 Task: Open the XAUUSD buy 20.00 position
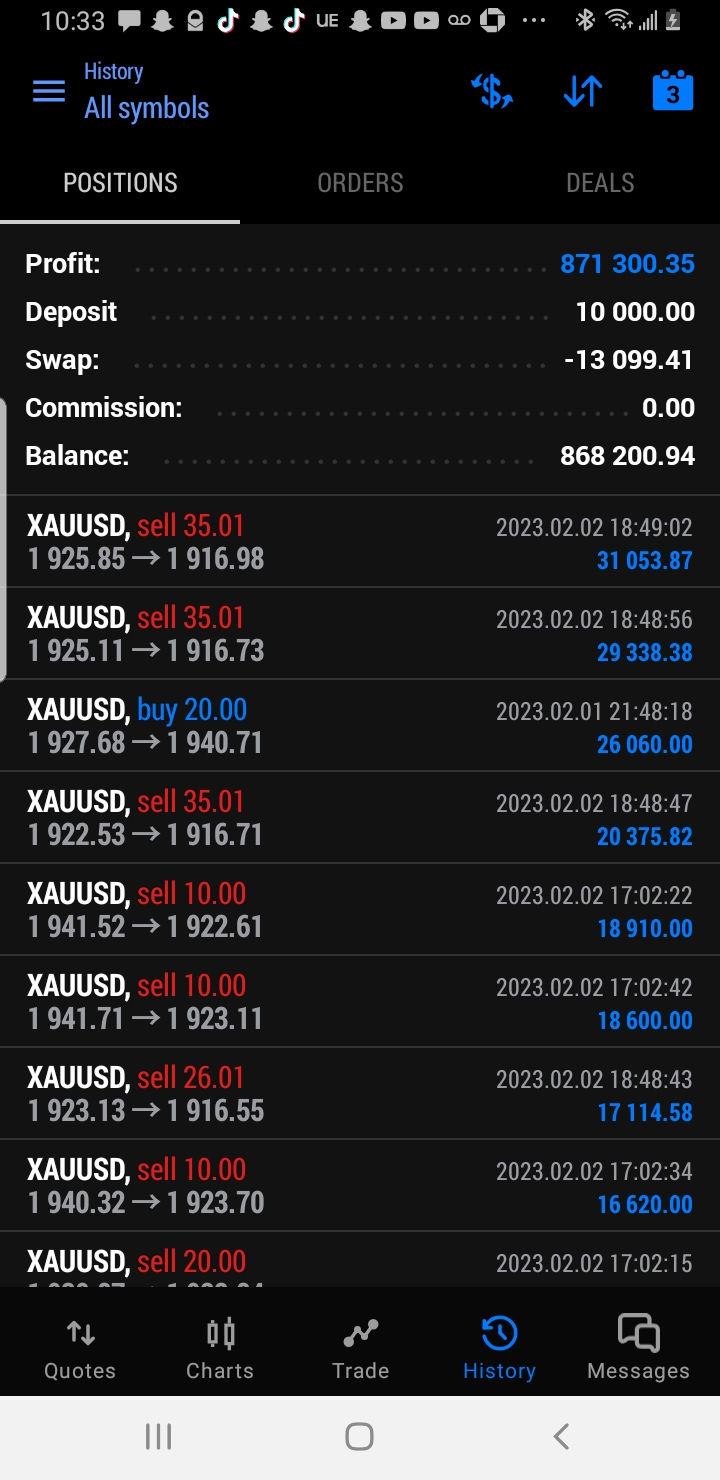click(x=360, y=726)
